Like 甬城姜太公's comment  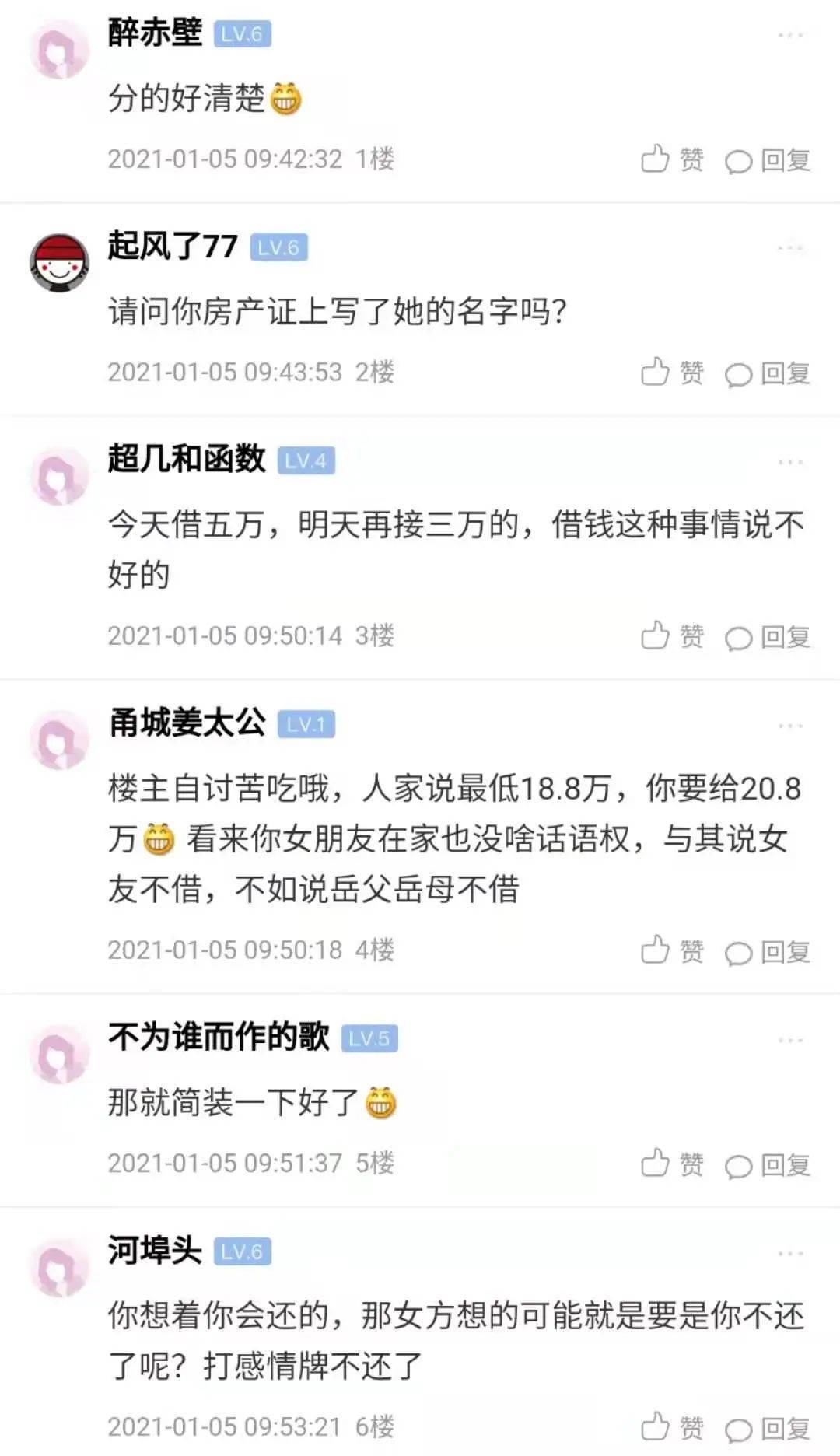(x=672, y=950)
